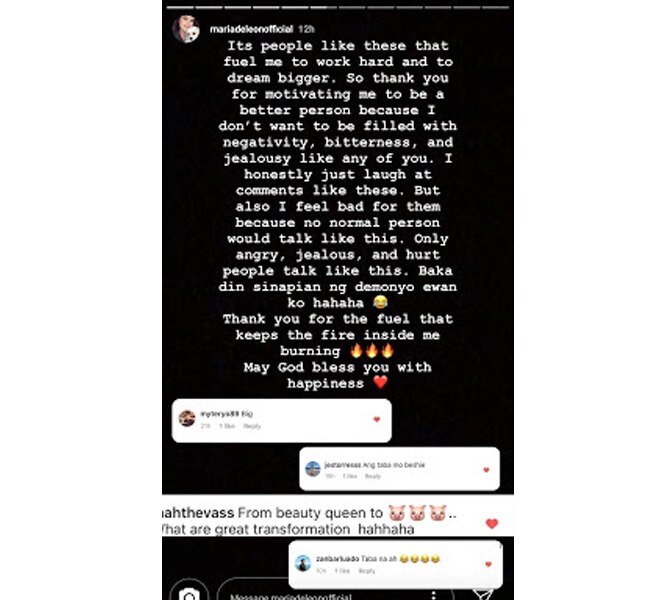The height and width of the screenshot is (600, 660).
Task: Open the three-dot story options menu
Action: pyautogui.click(x=434, y=594)
